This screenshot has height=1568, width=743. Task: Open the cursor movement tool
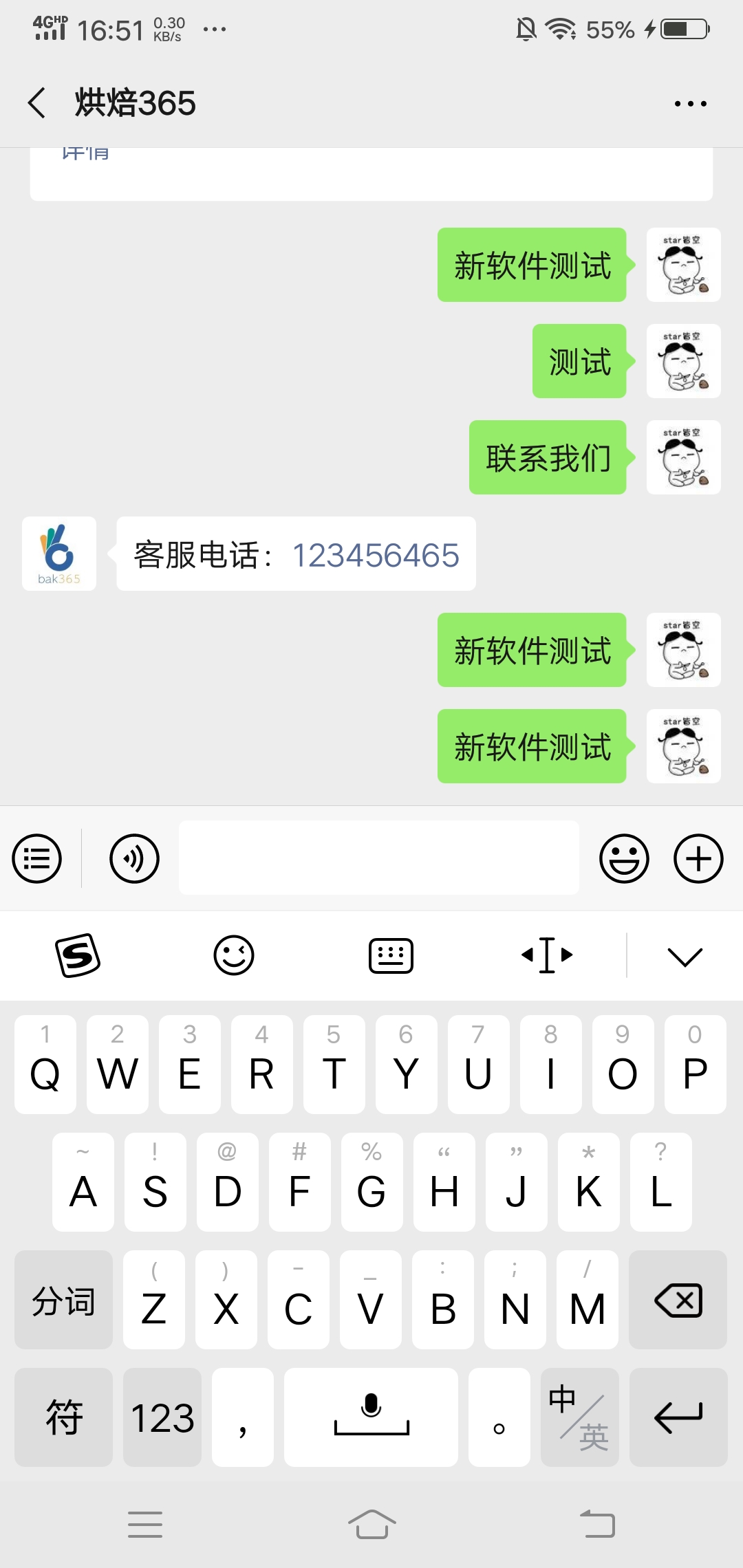pyautogui.click(x=547, y=955)
